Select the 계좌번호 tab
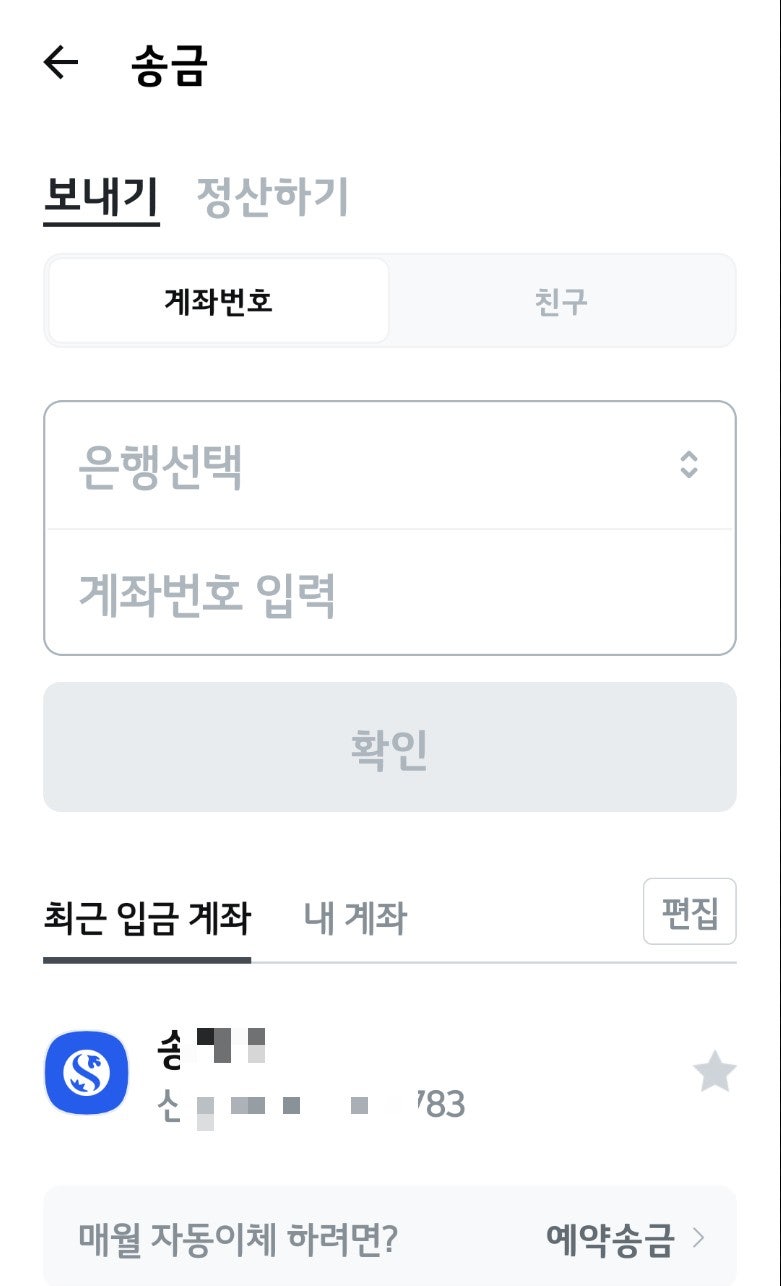The width and height of the screenshot is (781, 1286). (217, 300)
